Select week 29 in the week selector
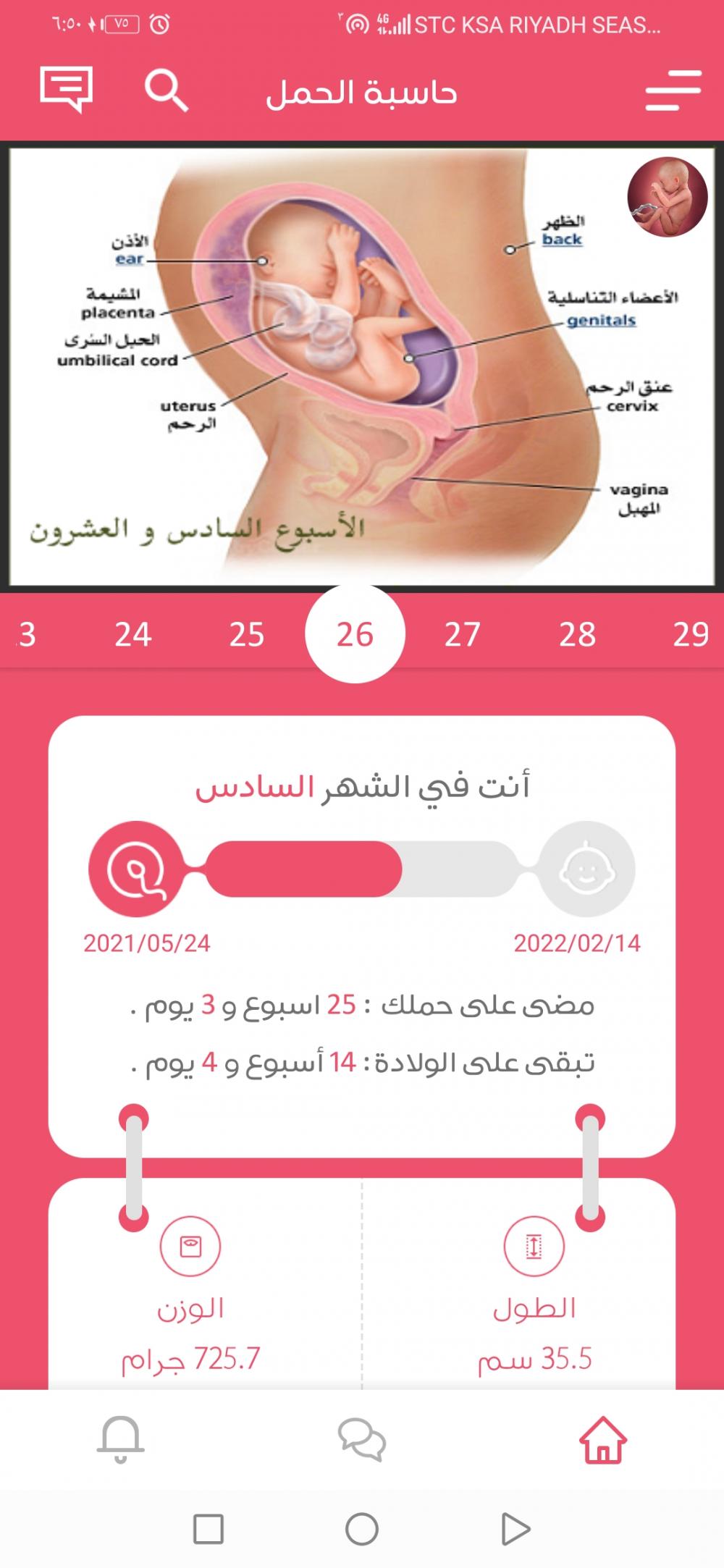The image size is (724, 1568). point(691,634)
